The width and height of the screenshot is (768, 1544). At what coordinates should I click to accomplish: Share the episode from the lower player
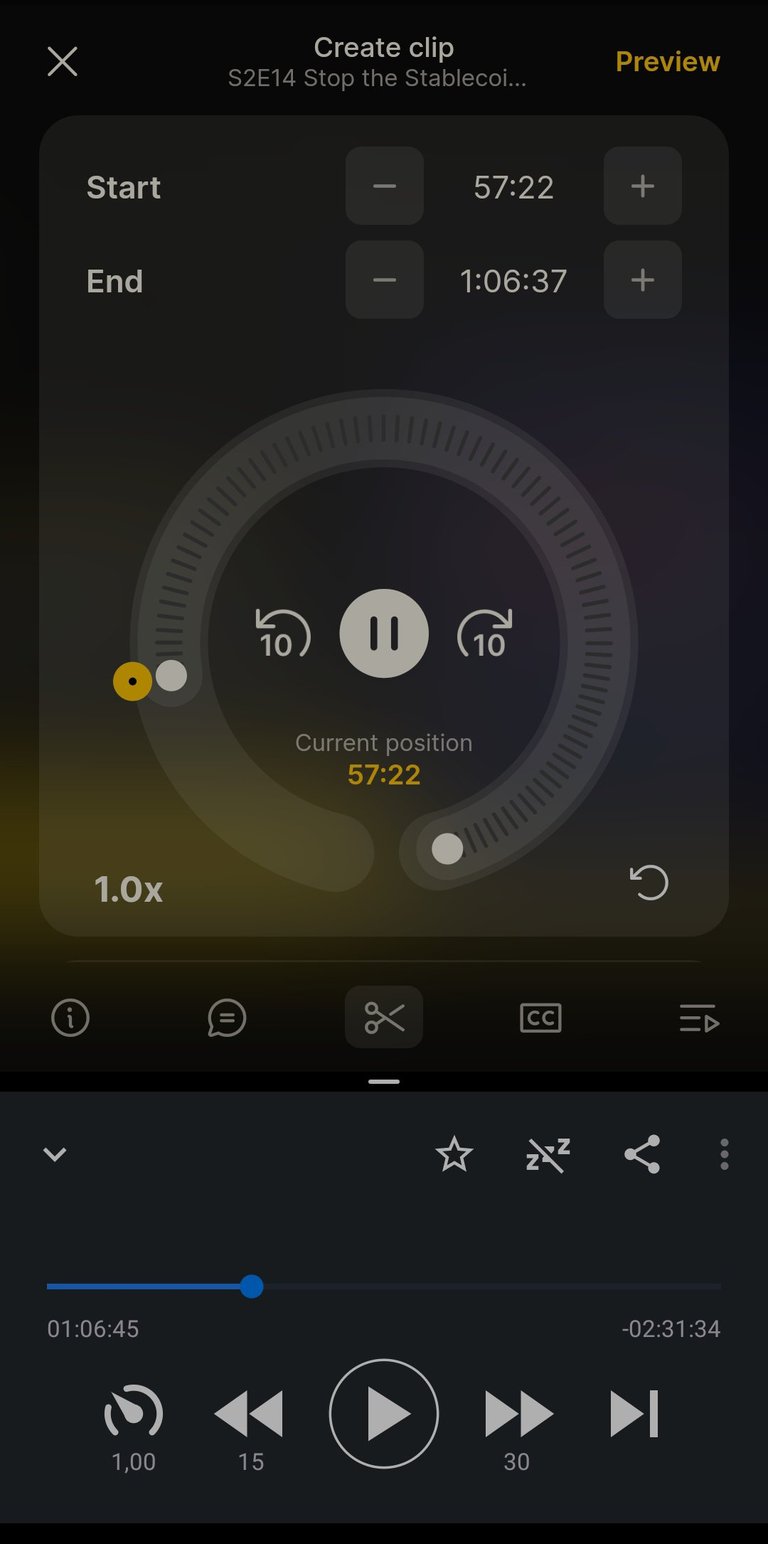point(642,1154)
